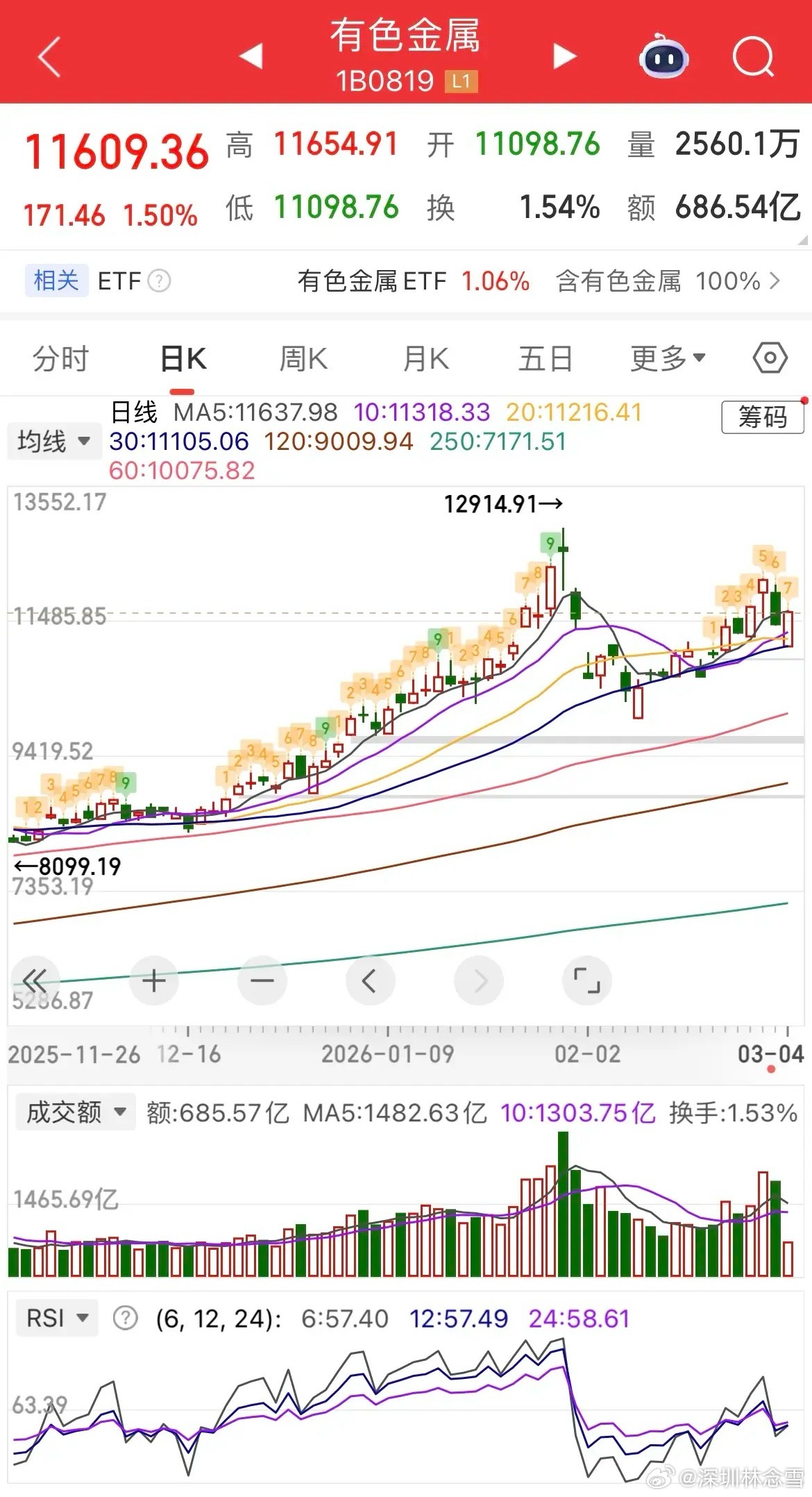Open the 均线 indicator dropdown
This screenshot has height=1497, width=812.
point(53,441)
